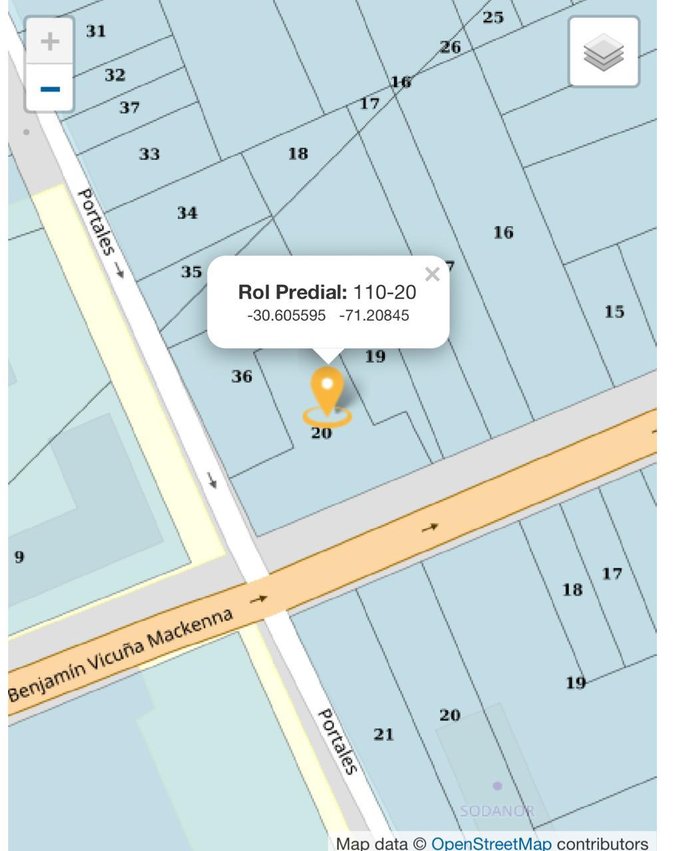
Task: Open the map layers selector
Action: [603, 52]
